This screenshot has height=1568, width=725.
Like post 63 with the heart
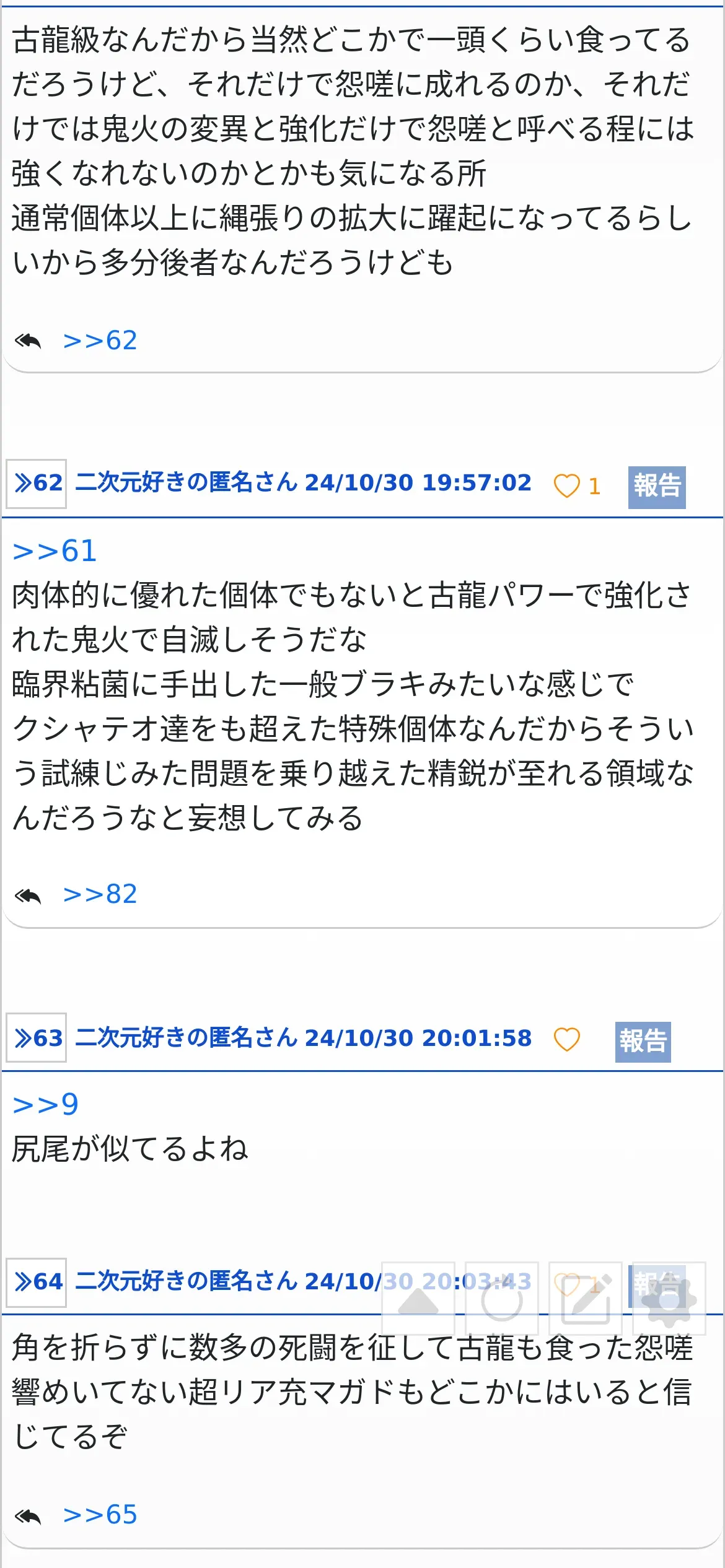pyautogui.click(x=566, y=1039)
